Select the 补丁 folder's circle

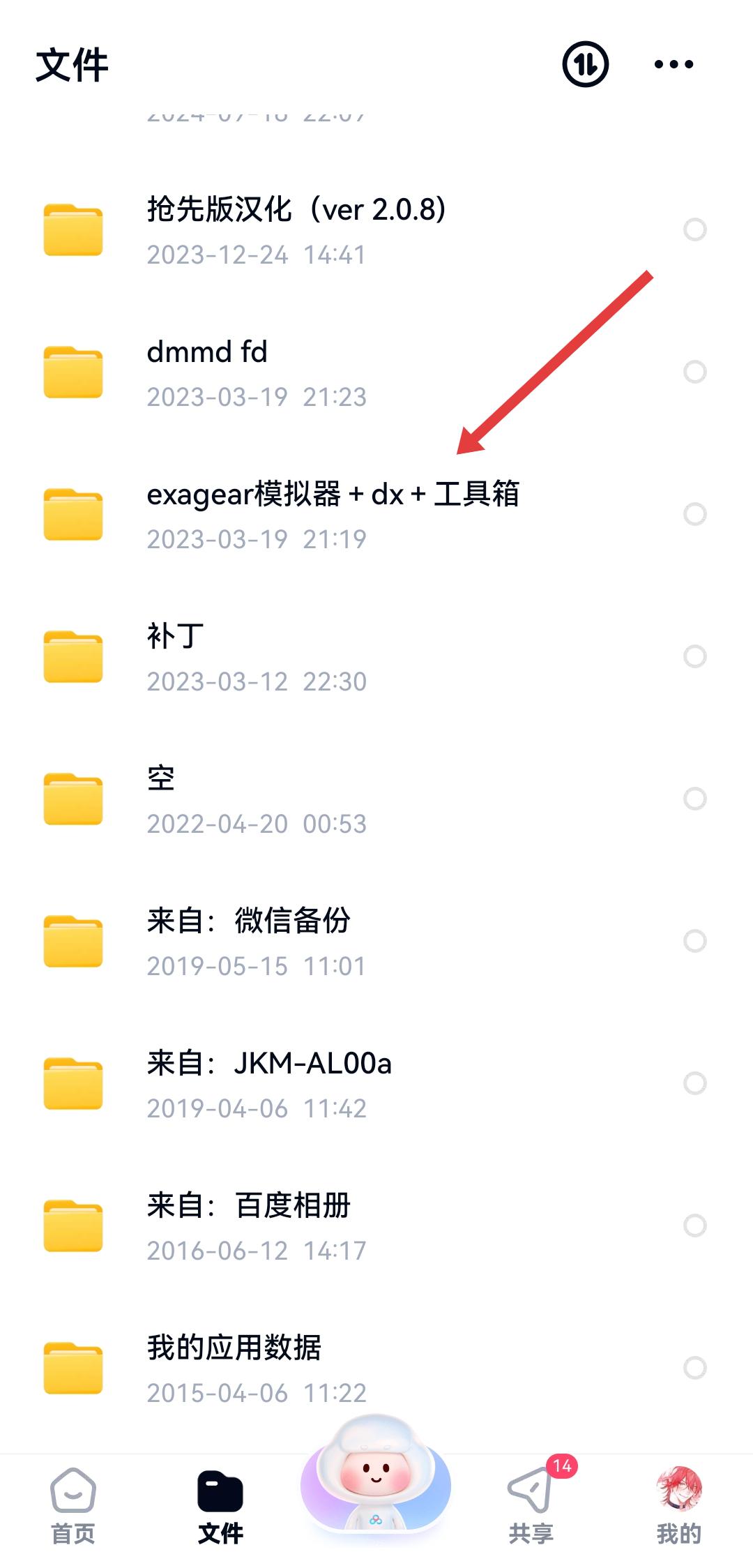tap(694, 656)
